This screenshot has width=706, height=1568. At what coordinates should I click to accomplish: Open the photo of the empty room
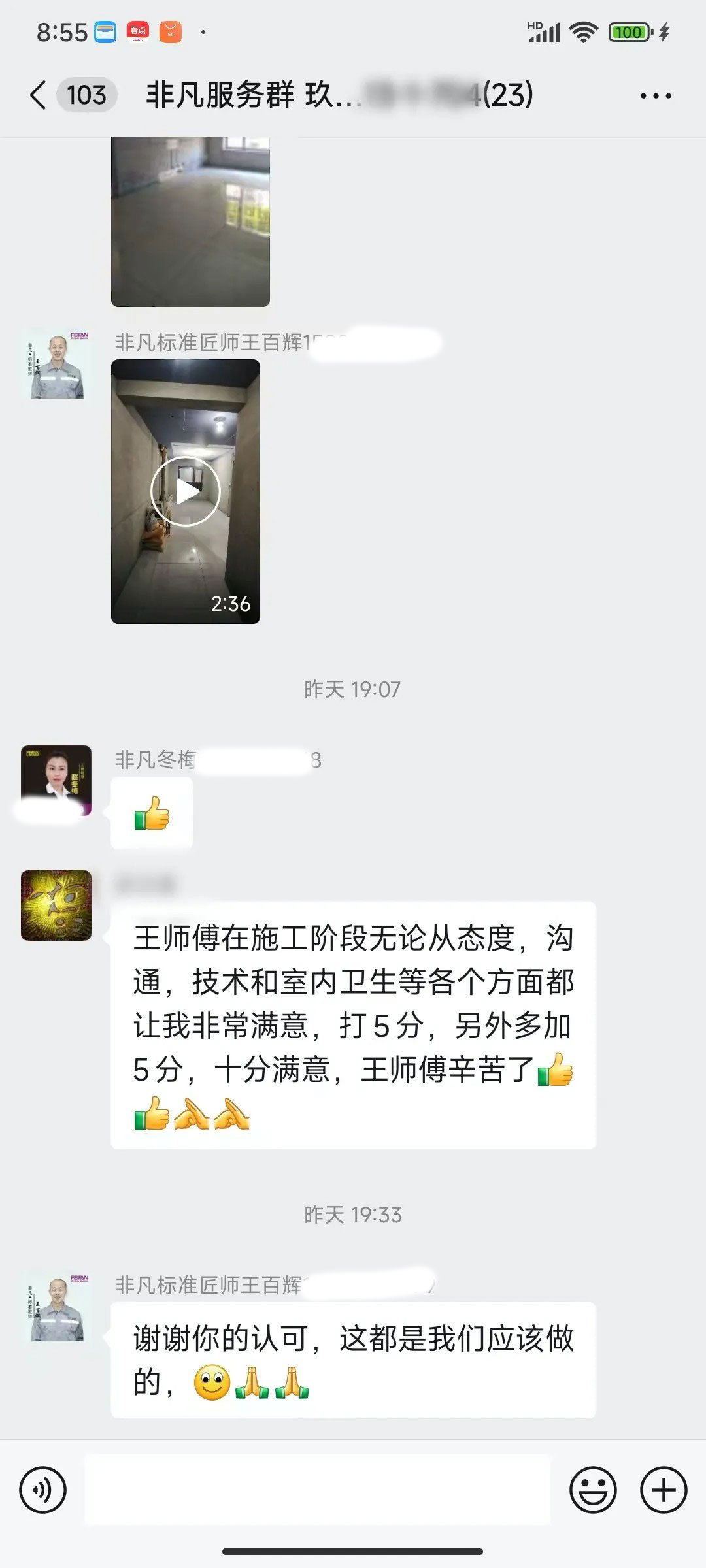point(190,221)
